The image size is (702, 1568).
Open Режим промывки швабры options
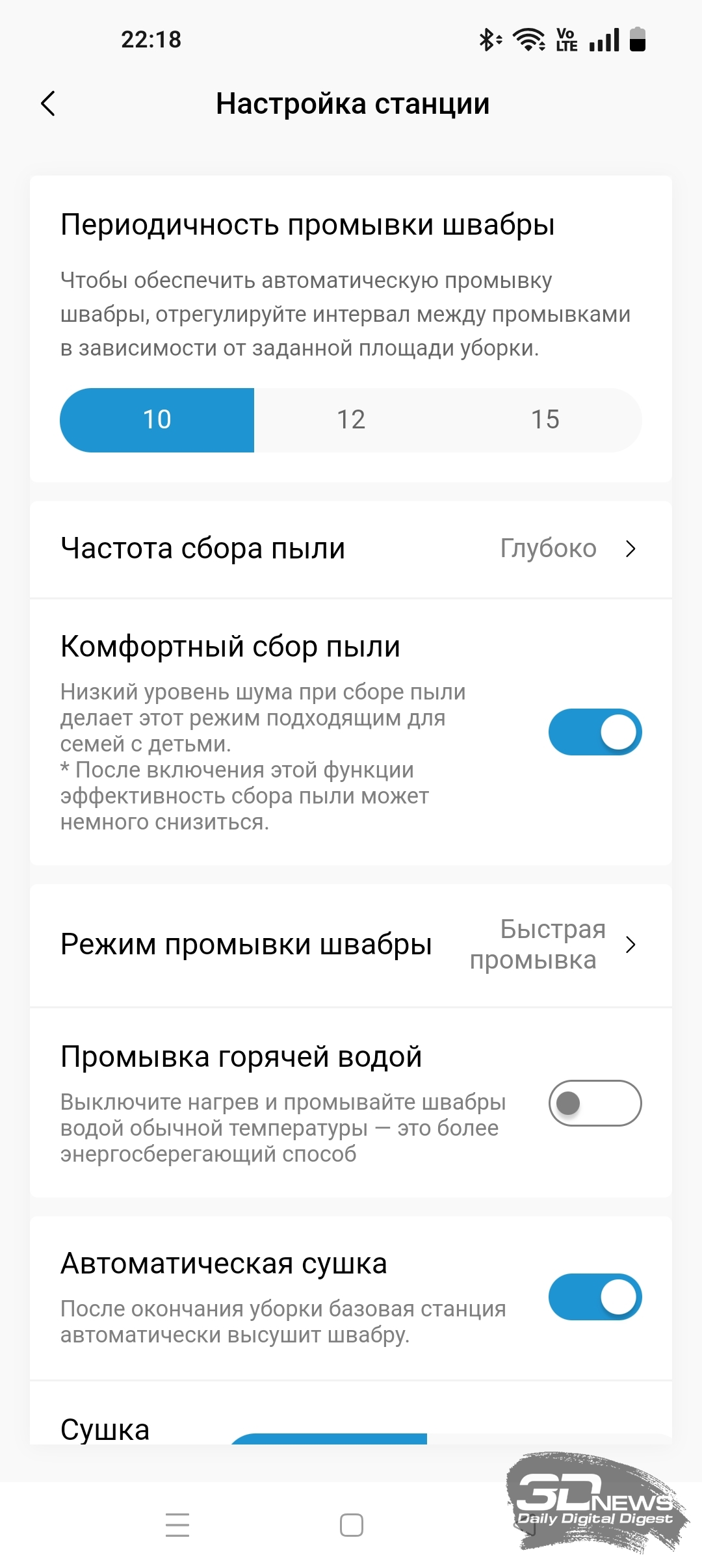(x=351, y=945)
